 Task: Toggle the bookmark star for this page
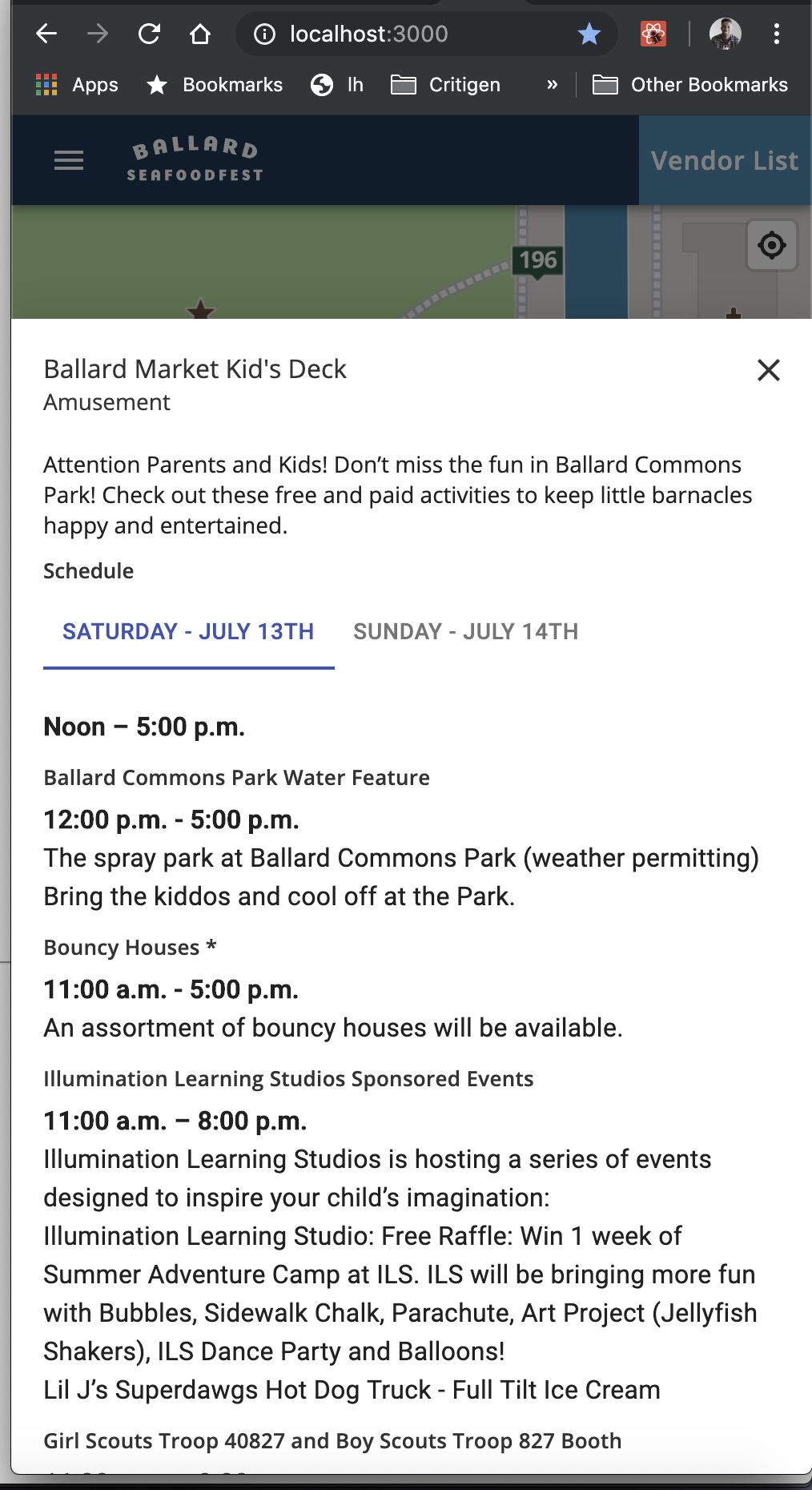[589, 34]
